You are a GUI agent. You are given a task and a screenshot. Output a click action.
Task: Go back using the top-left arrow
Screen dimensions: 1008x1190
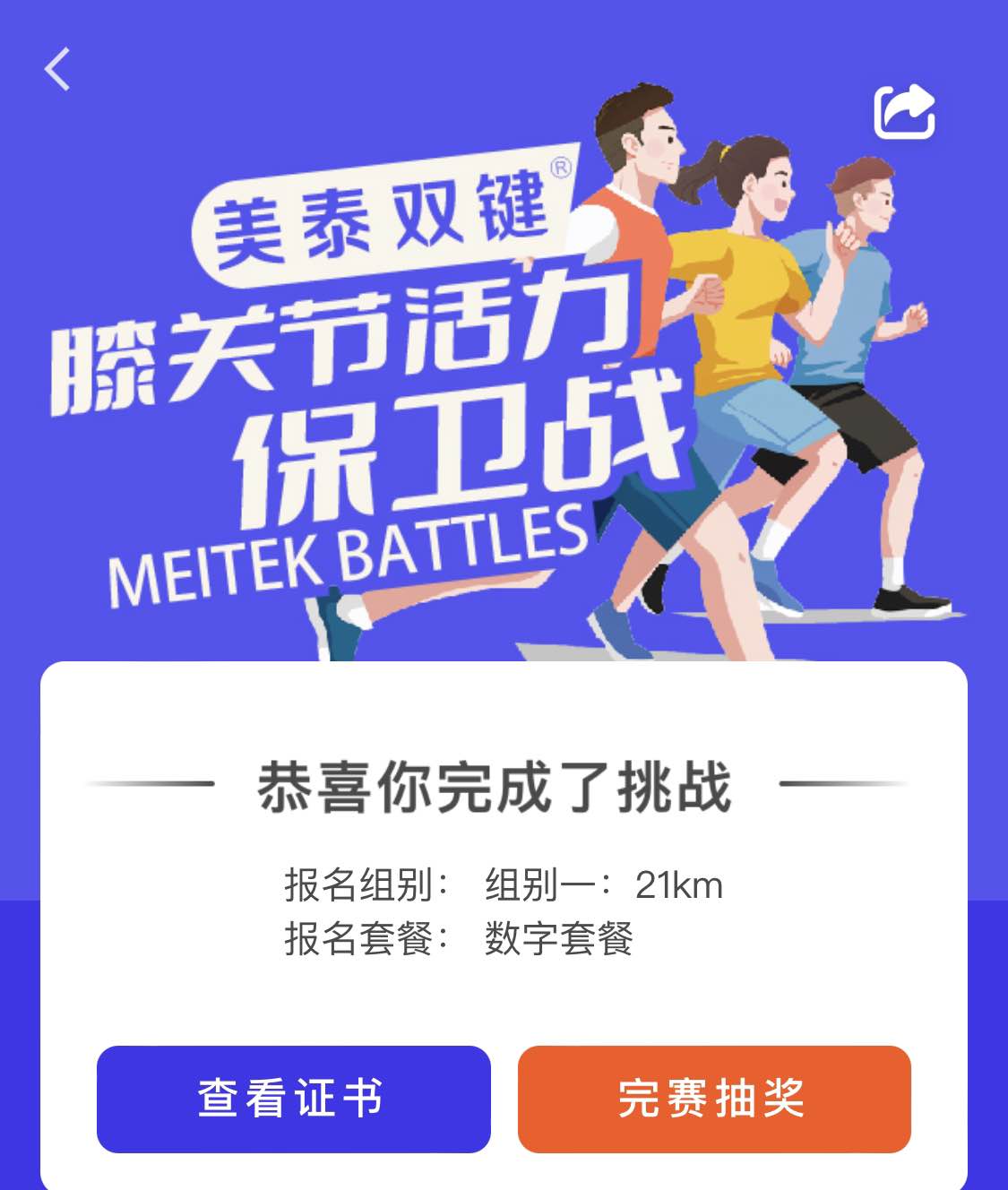(x=57, y=70)
